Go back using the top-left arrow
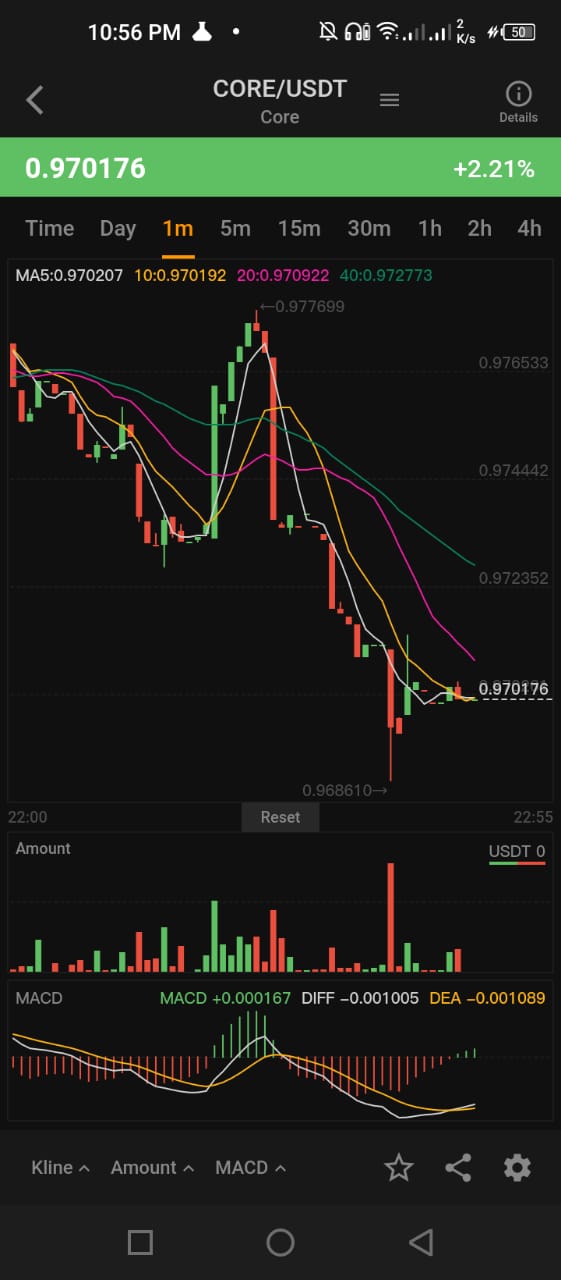 35,100
